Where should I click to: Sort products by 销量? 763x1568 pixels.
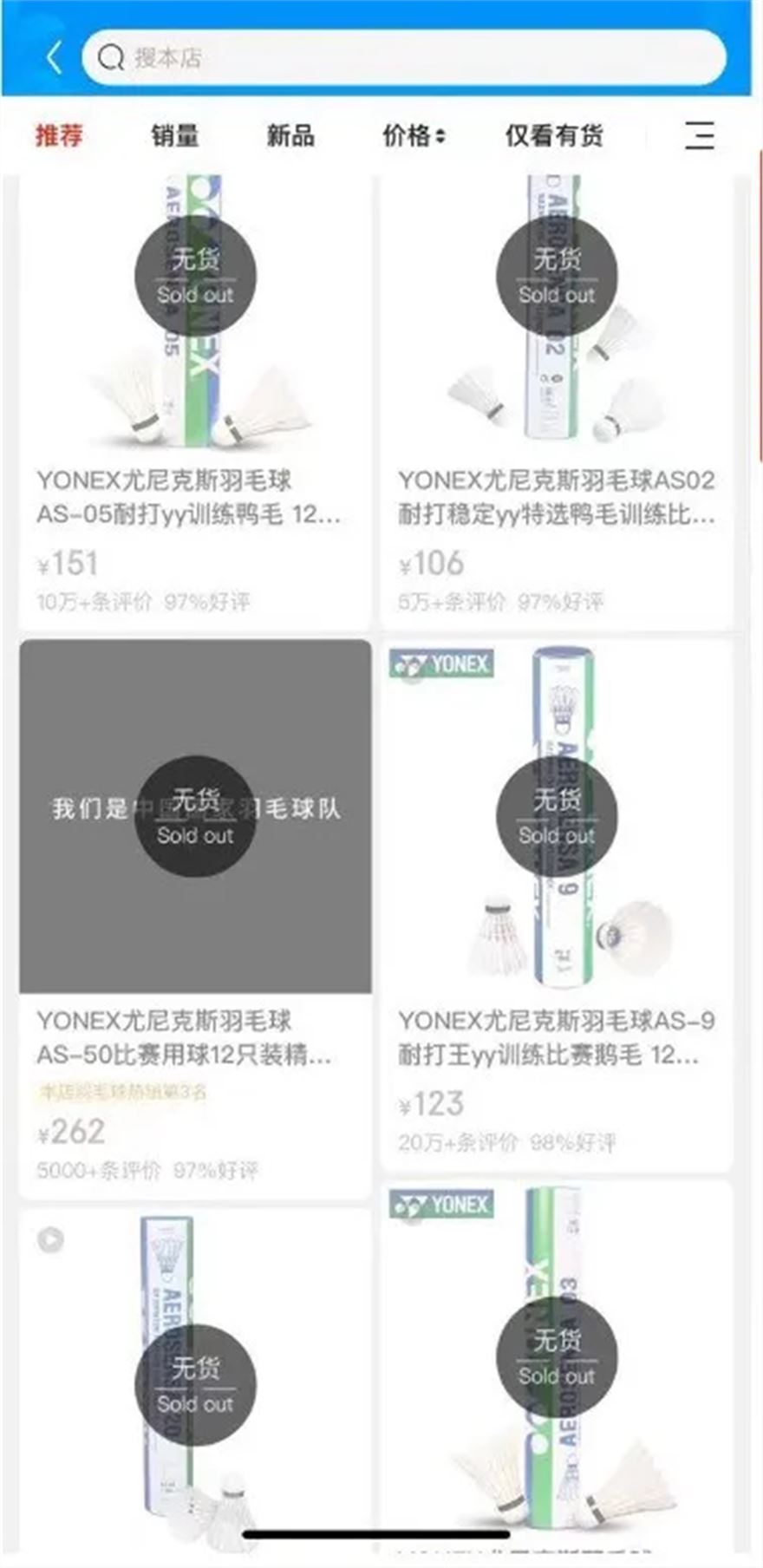(x=175, y=135)
